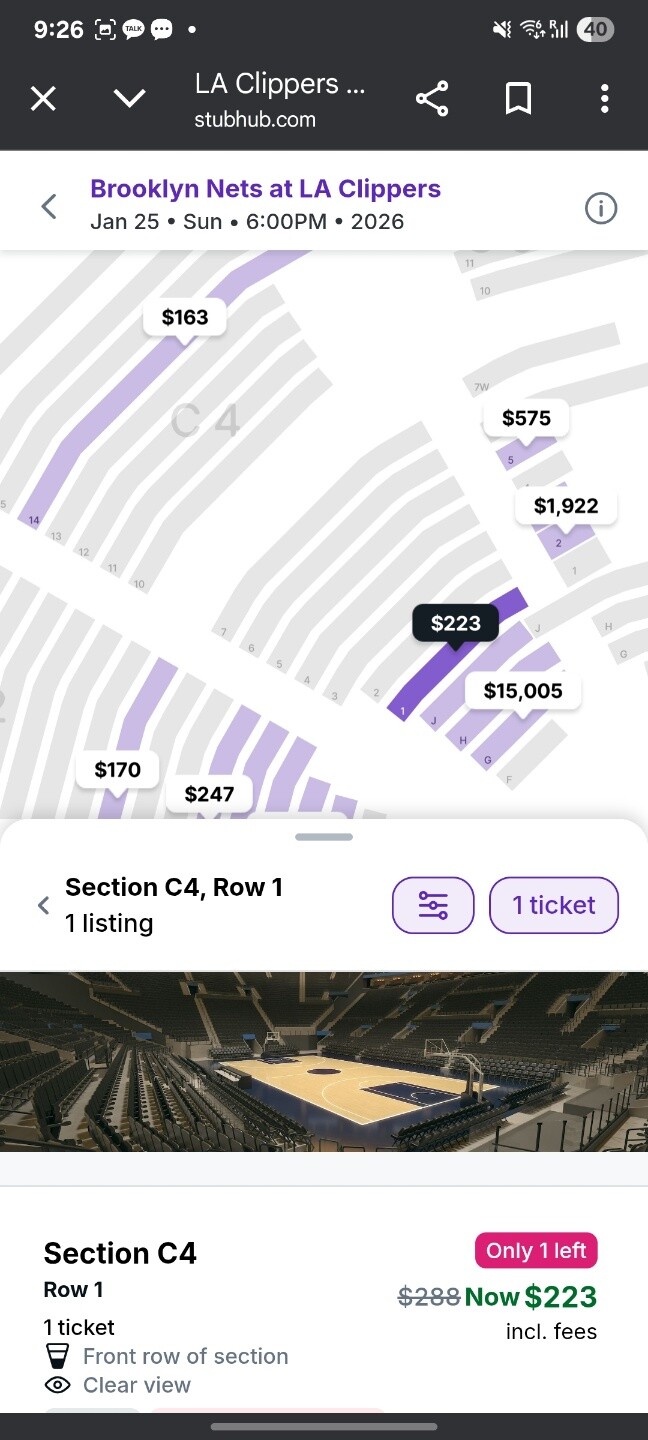Bookmark this page
648x1440 pixels.
pyautogui.click(x=518, y=99)
